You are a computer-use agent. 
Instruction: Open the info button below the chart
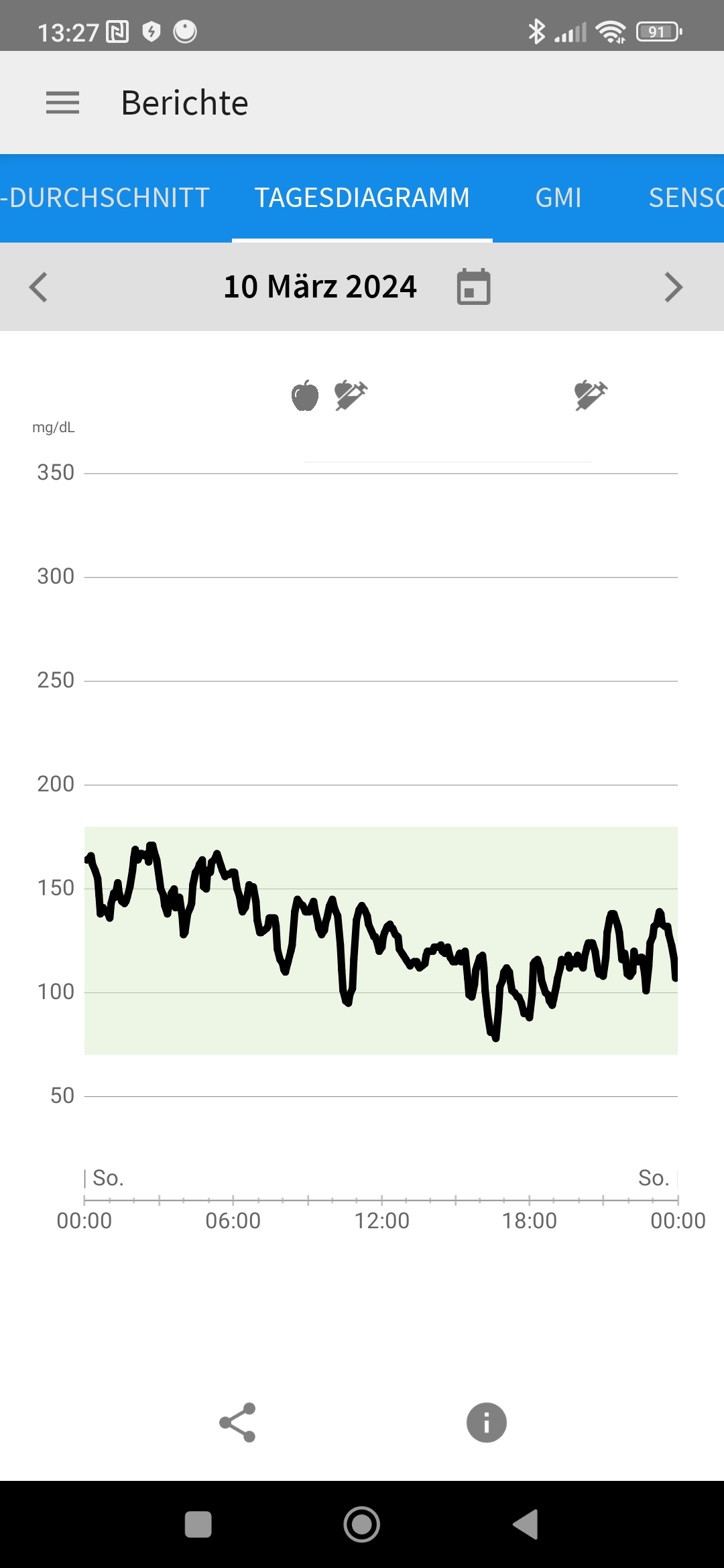(486, 1422)
